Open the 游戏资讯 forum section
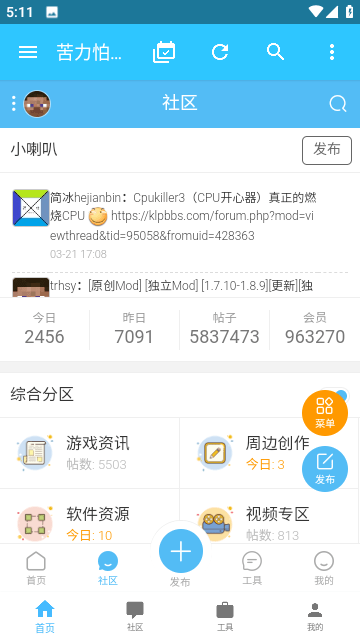360x640 pixels. pos(90,453)
